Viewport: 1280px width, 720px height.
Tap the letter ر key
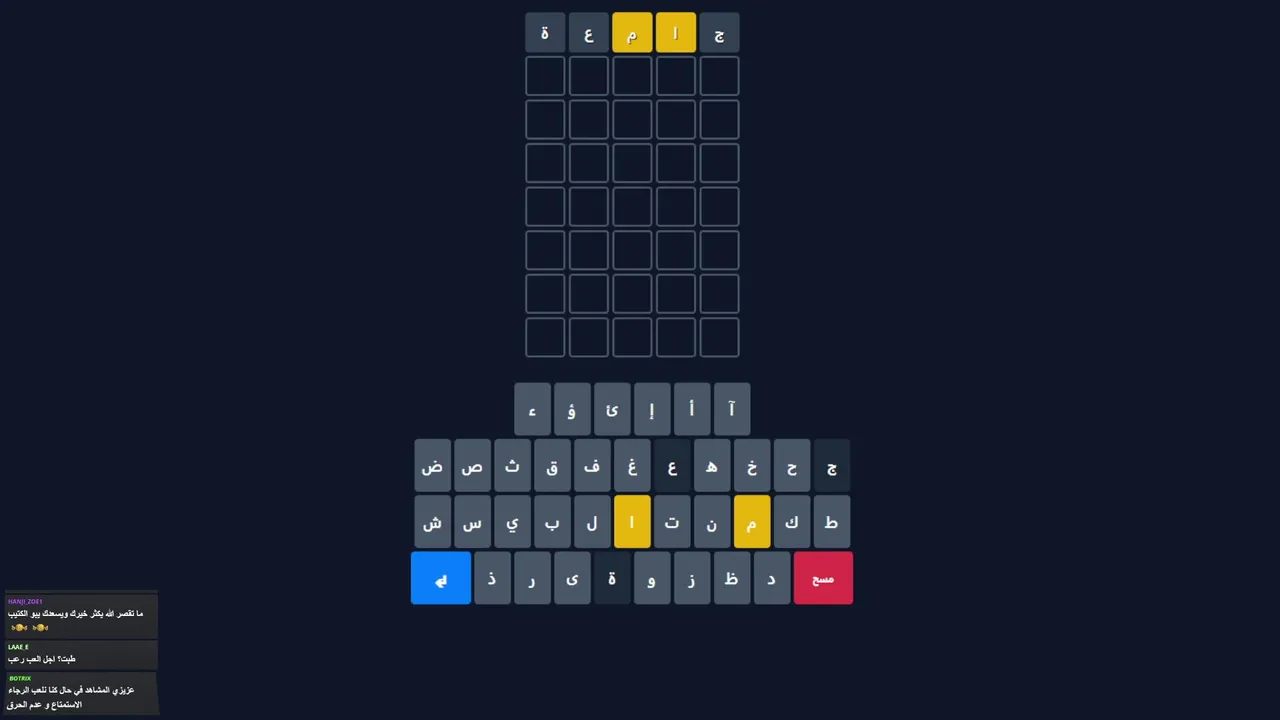pos(532,578)
